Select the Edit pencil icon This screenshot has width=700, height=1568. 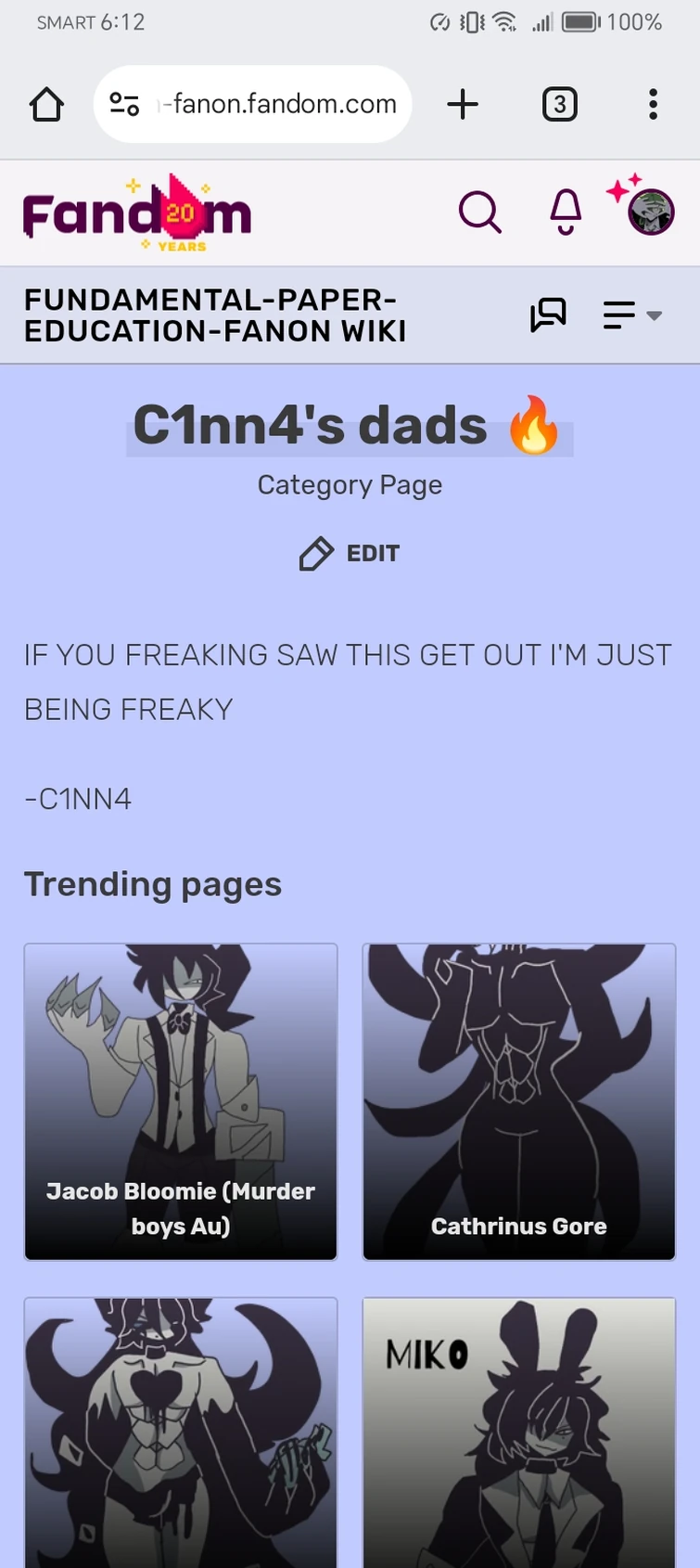[315, 553]
